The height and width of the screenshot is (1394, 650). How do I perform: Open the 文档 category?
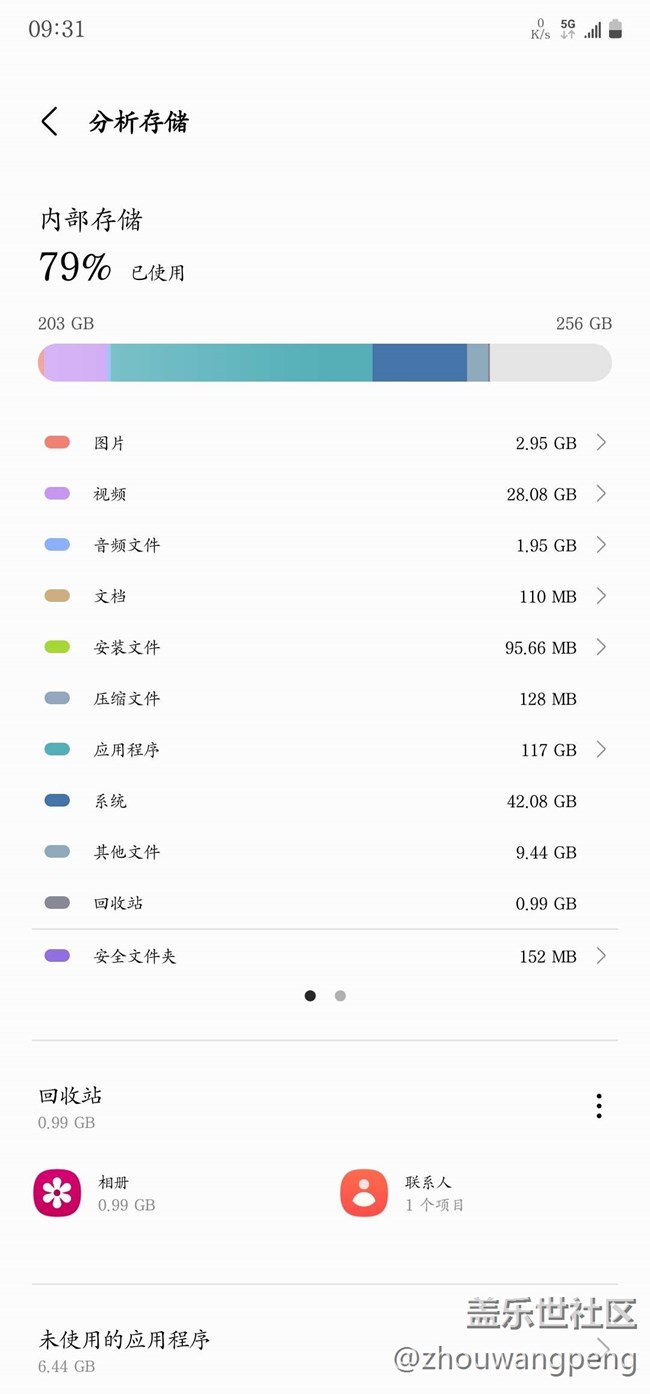pyautogui.click(x=324, y=596)
